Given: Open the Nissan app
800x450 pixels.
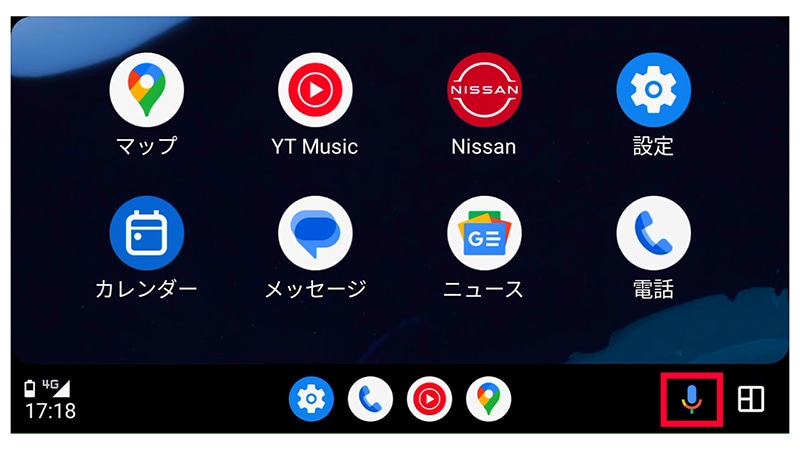Looking at the screenshot, I should tap(484, 90).
